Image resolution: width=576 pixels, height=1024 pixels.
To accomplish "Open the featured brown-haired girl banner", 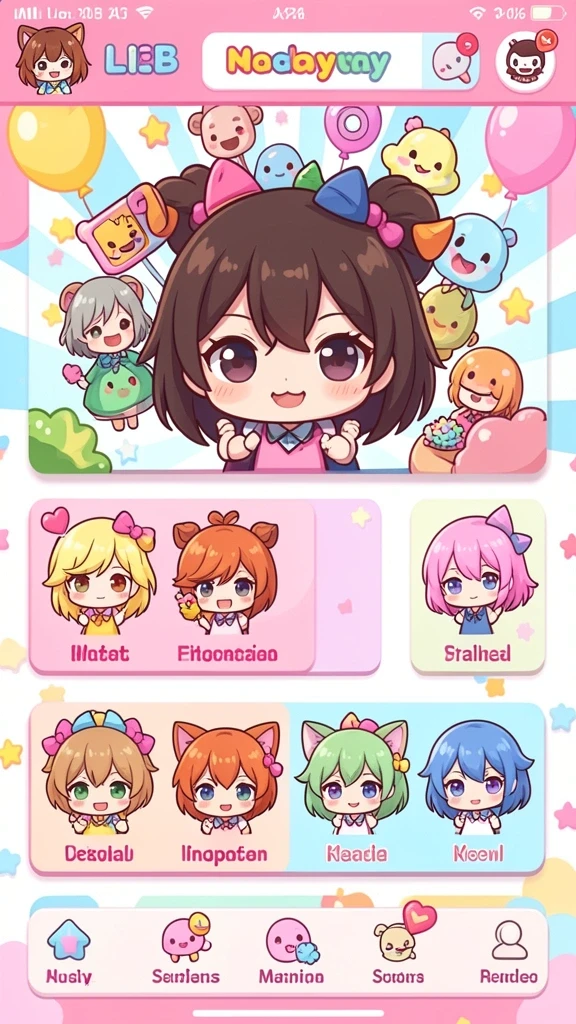I will [287, 291].
